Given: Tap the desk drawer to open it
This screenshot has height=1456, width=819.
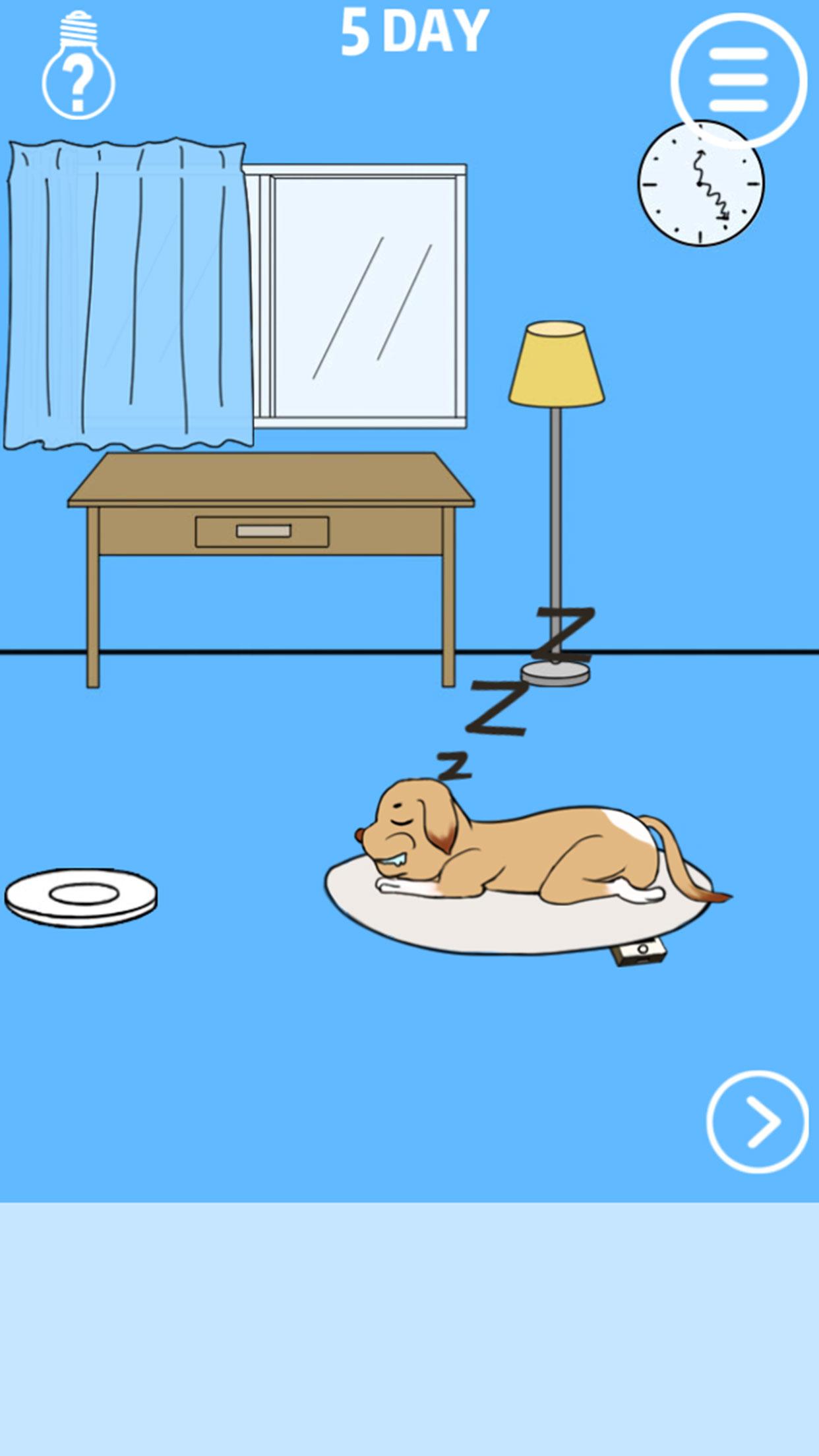Looking at the screenshot, I should coord(262,531).
